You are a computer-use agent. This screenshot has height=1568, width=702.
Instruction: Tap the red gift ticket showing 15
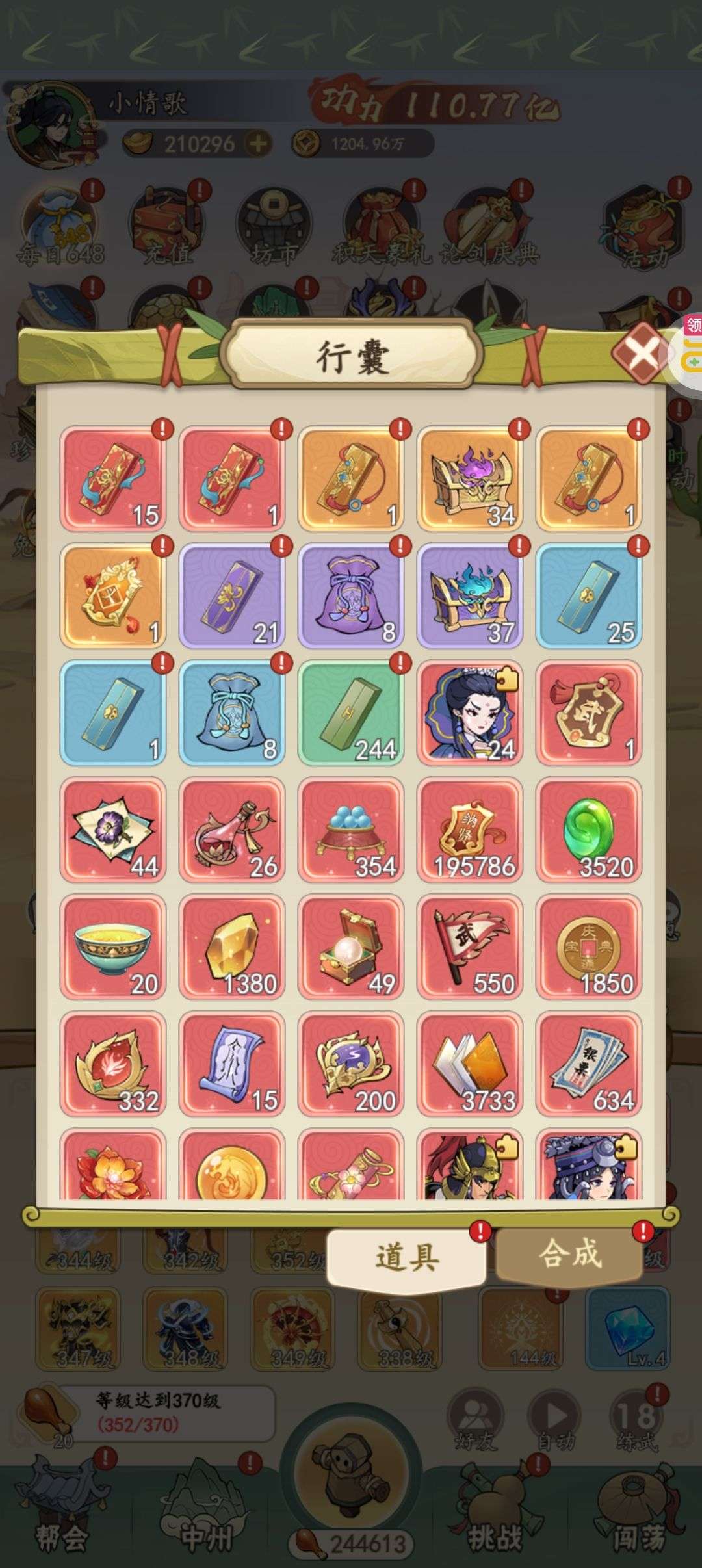tap(113, 479)
